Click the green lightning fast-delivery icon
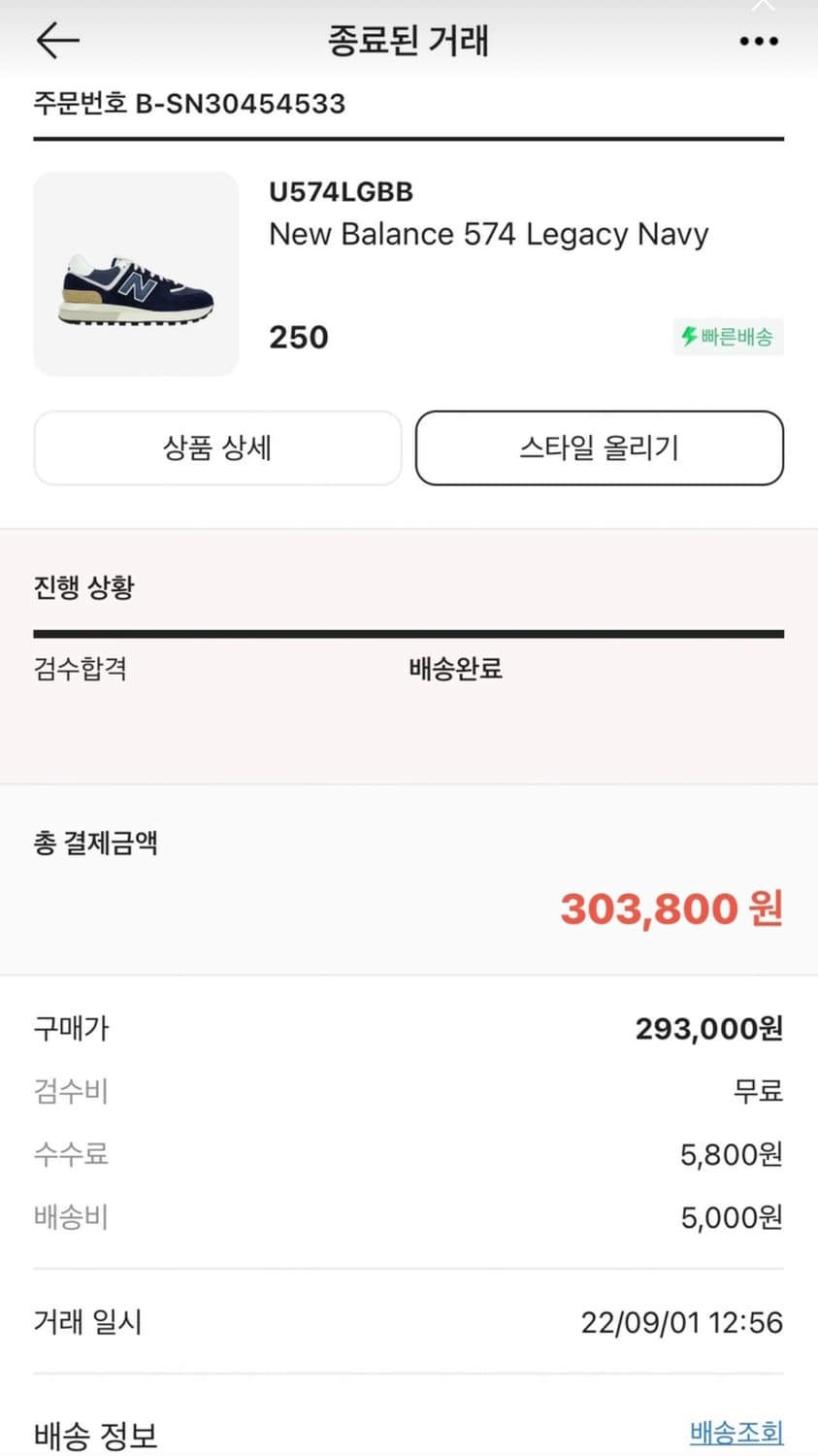The image size is (818, 1456). 689,337
